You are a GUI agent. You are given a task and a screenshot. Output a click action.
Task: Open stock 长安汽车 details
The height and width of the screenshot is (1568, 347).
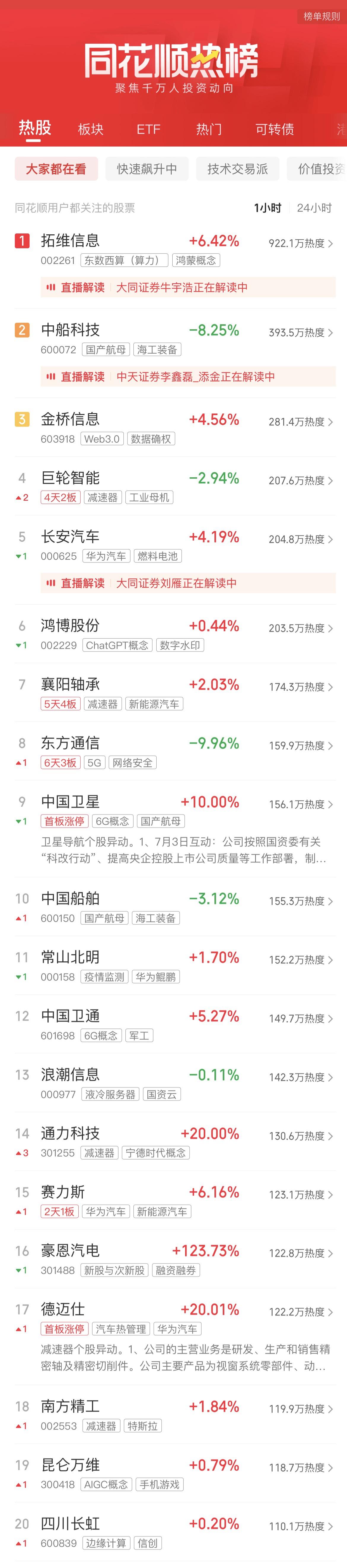click(70, 537)
